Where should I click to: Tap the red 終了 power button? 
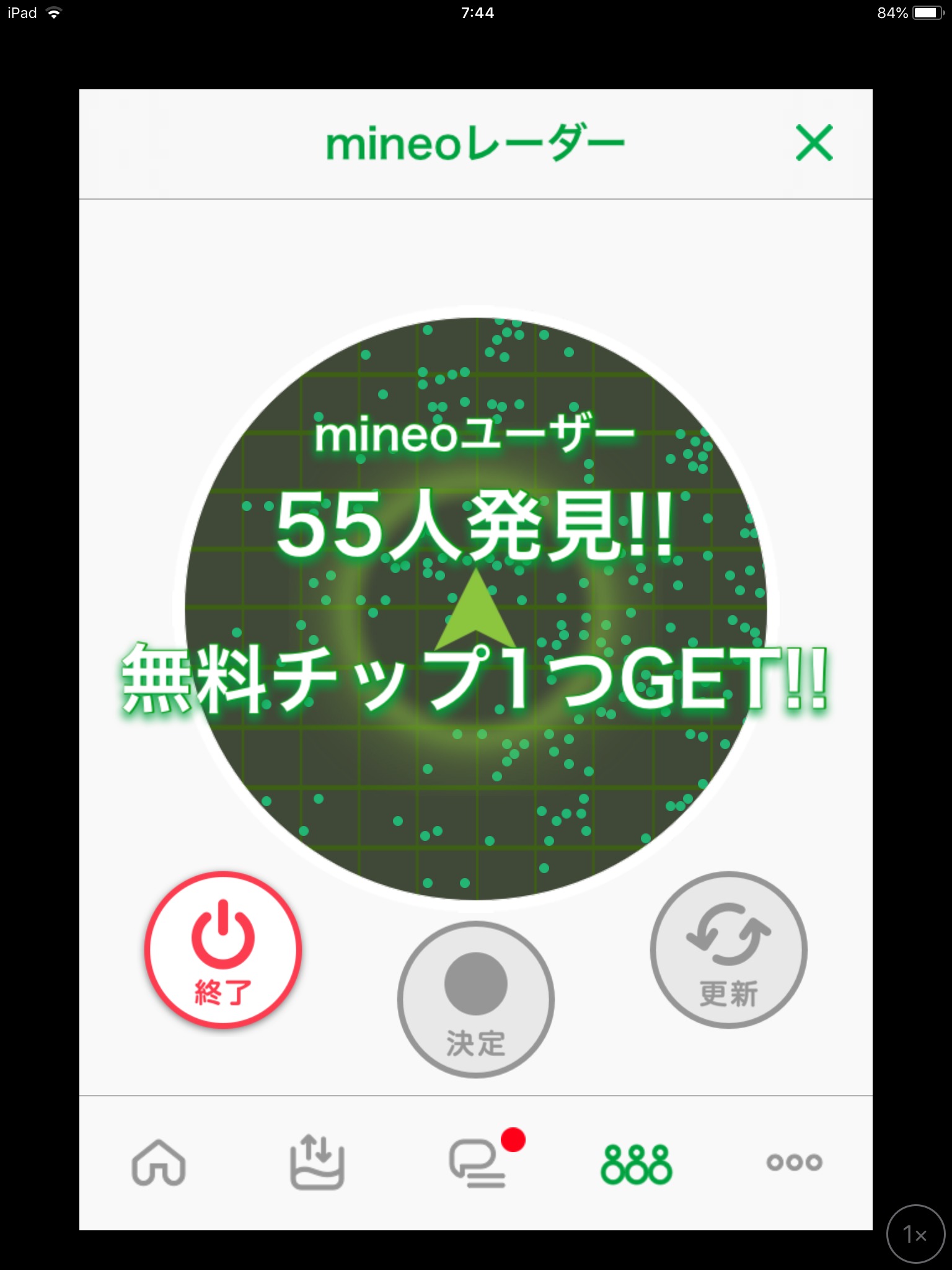point(223,950)
